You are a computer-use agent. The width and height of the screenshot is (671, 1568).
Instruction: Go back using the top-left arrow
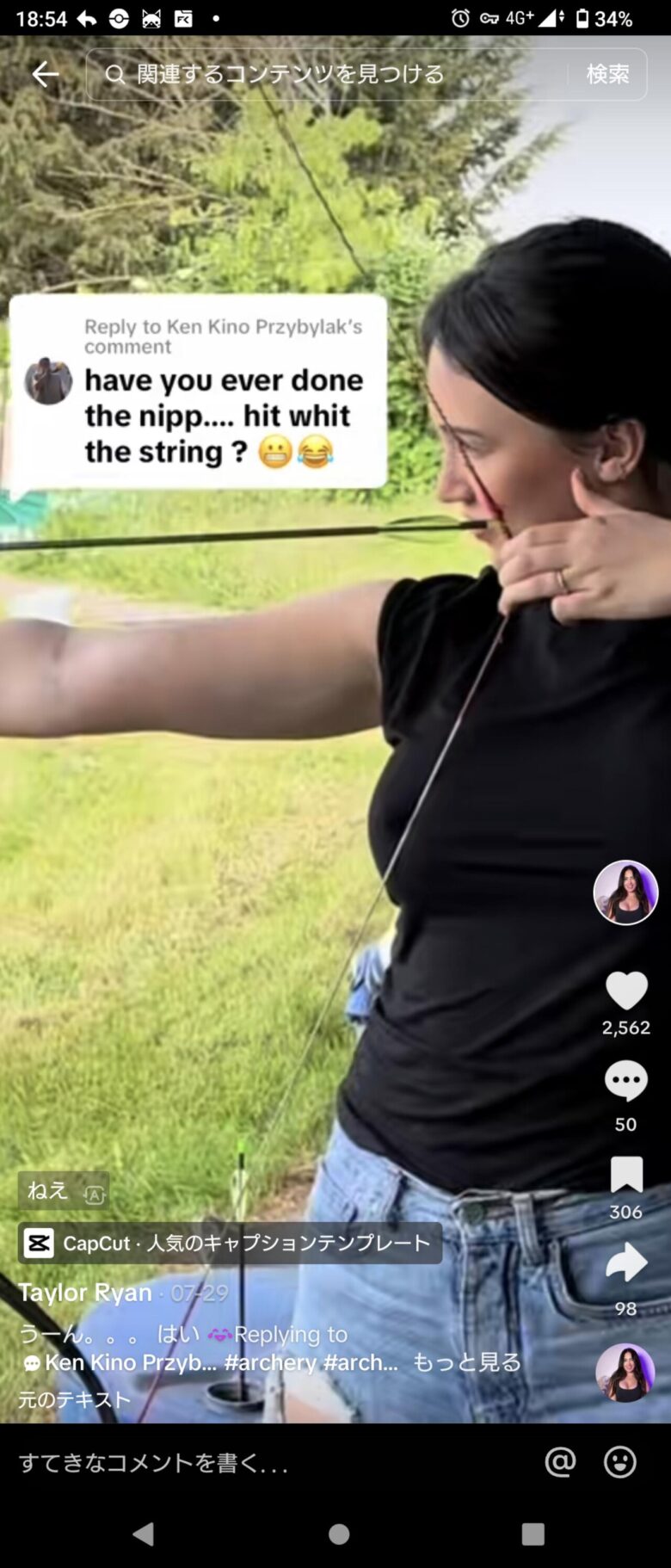point(45,75)
